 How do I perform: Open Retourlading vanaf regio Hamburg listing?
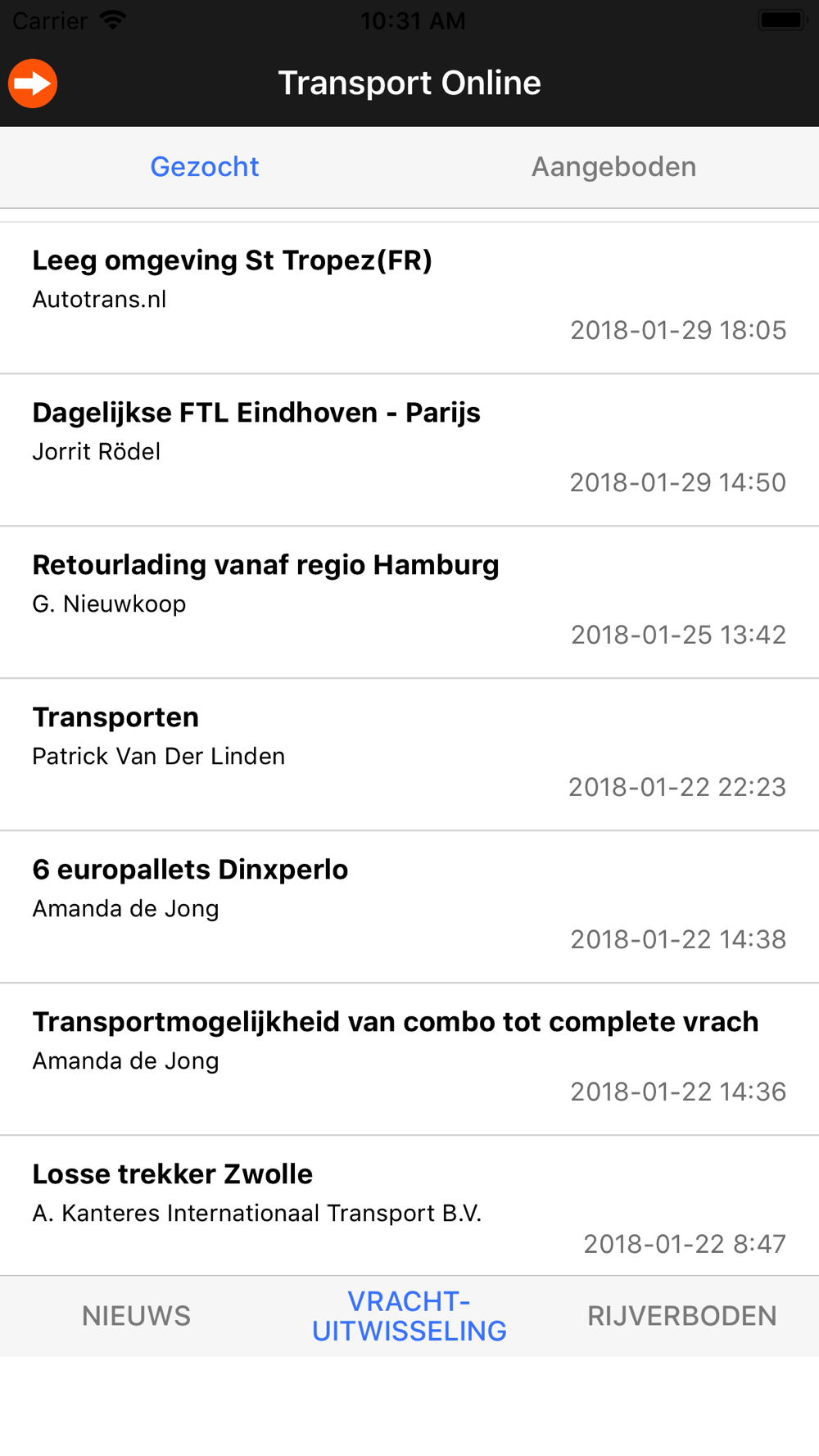point(409,603)
